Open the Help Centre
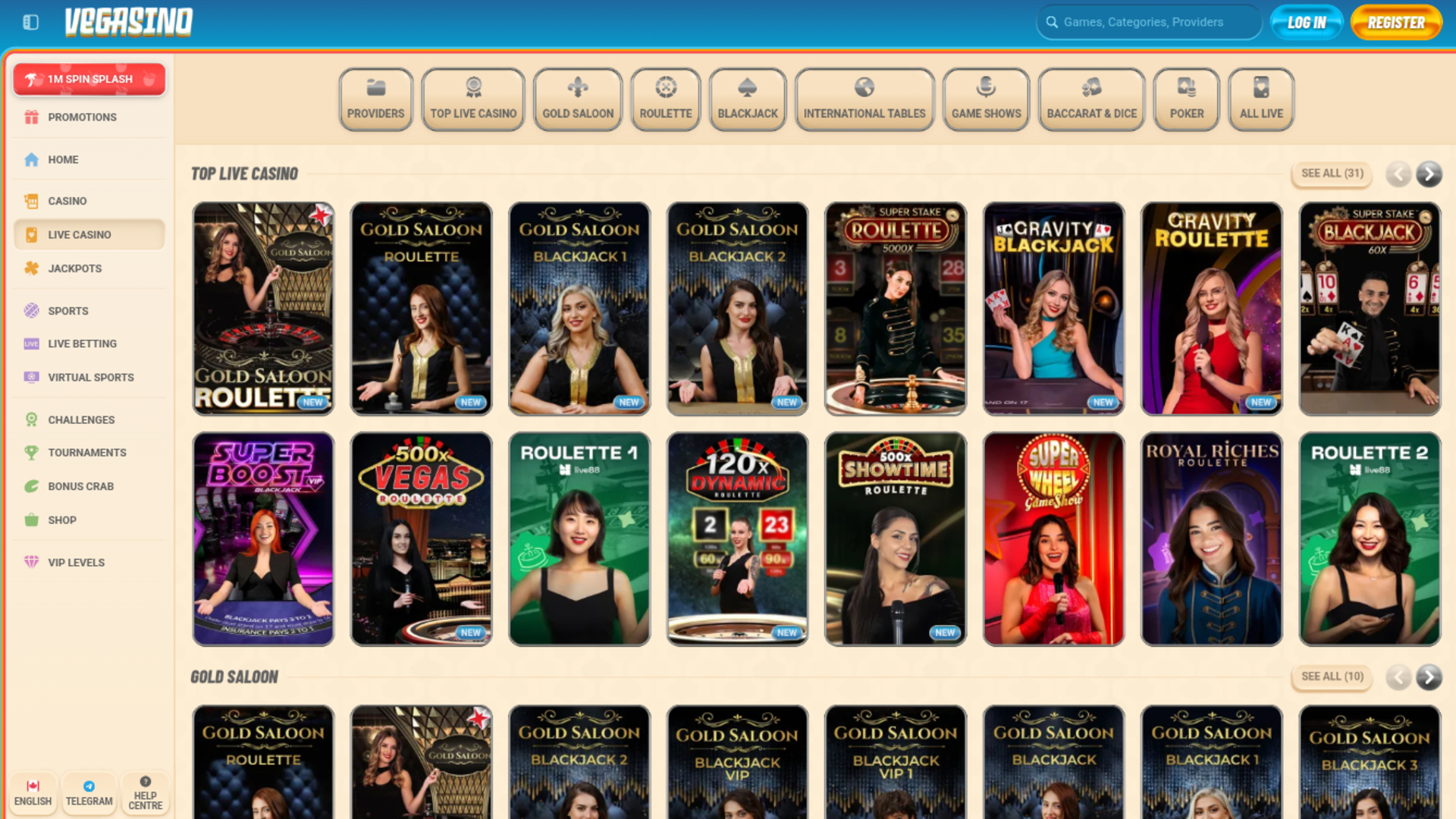Viewport: 1456px width, 819px height. (x=145, y=794)
